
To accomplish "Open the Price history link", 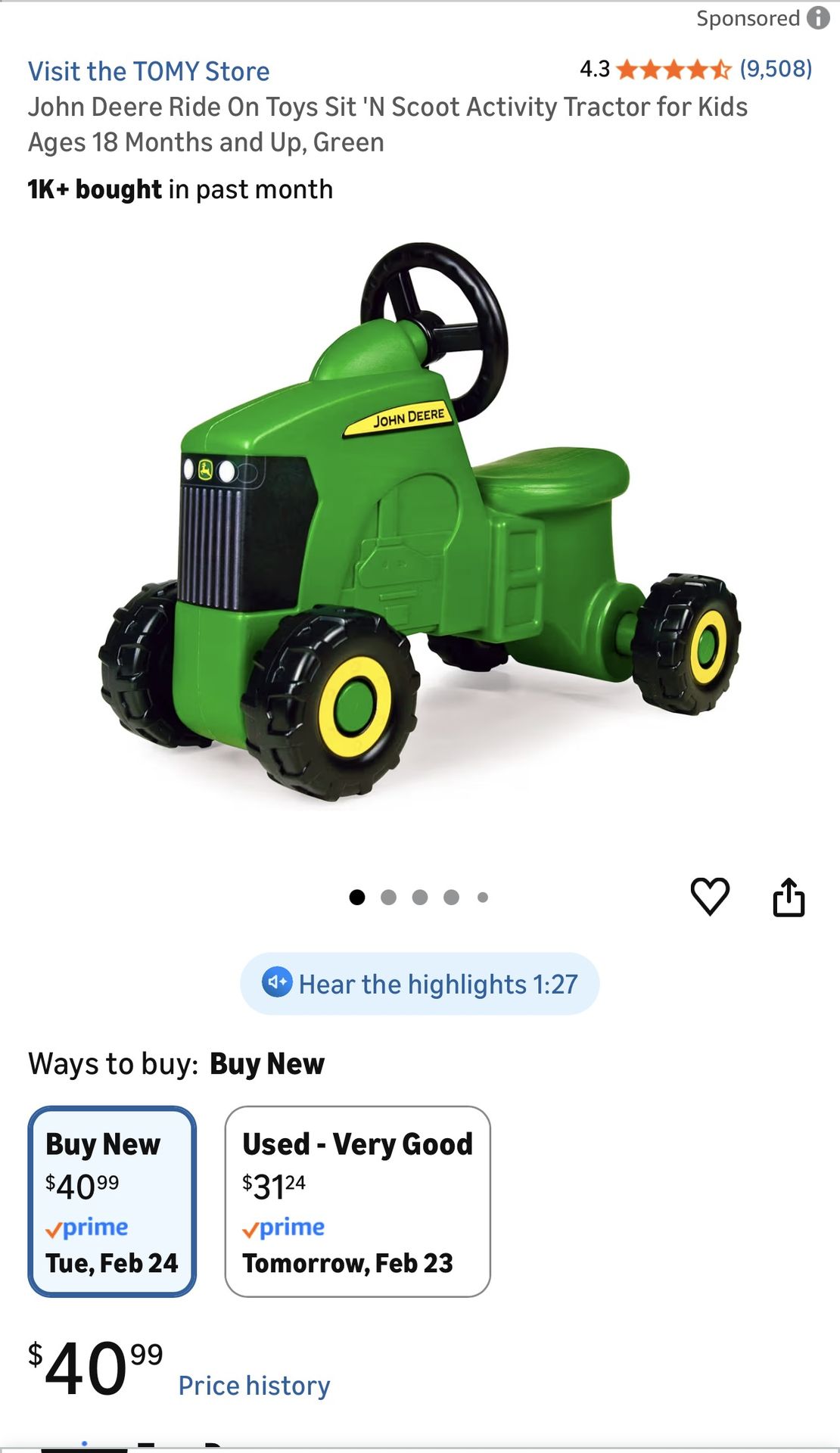I will click(254, 1386).
